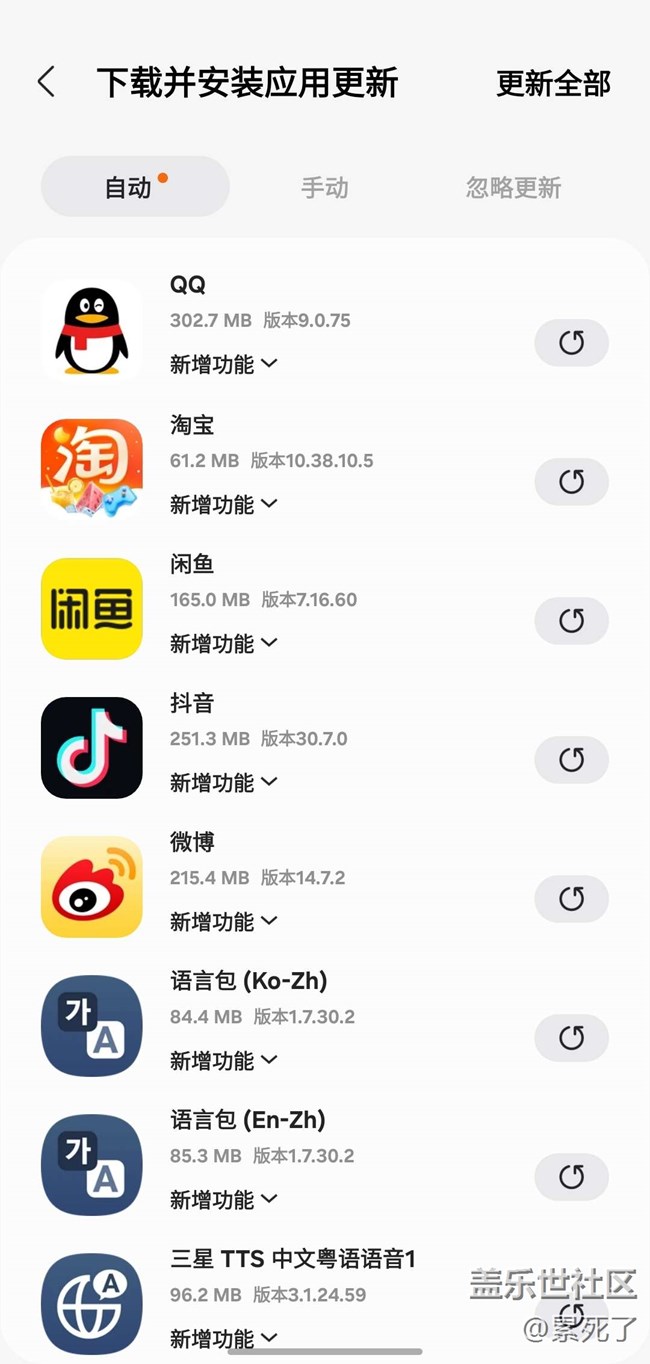Select the 自动 tab
Screen dimensions: 650x1364
click(135, 187)
